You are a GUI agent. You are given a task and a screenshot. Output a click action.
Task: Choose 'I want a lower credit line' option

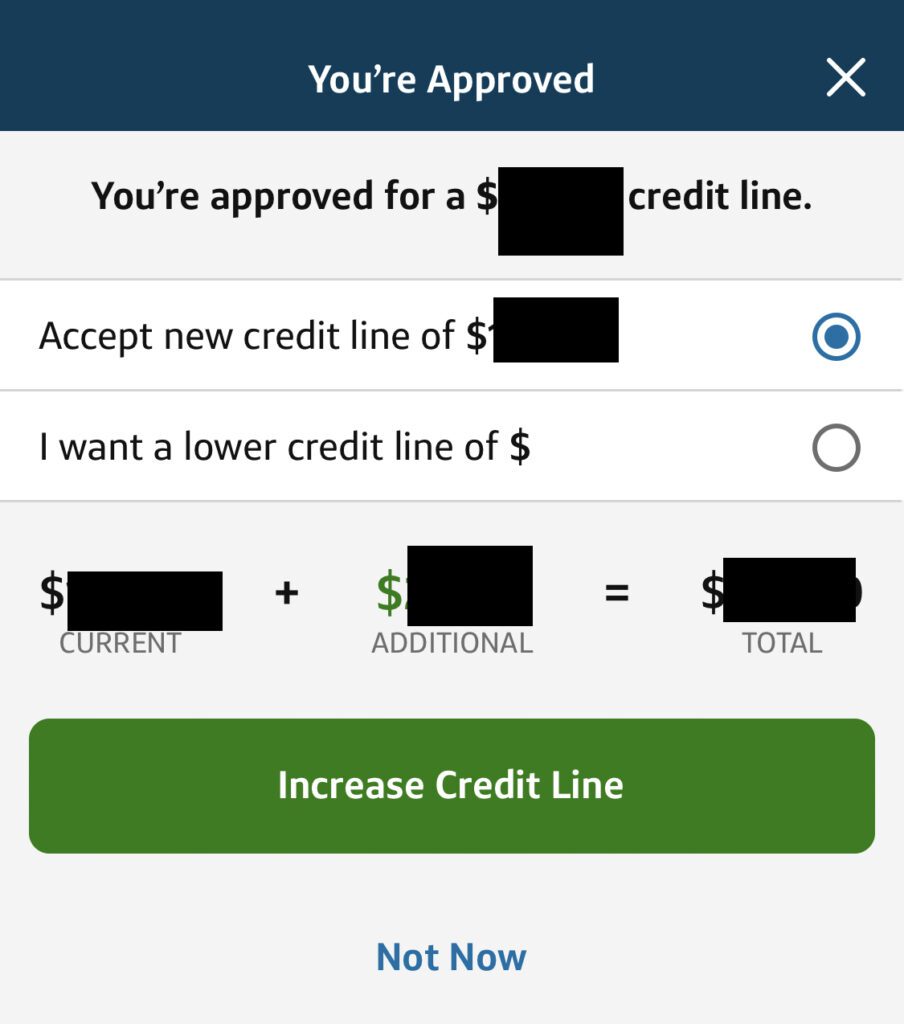[x=835, y=447]
